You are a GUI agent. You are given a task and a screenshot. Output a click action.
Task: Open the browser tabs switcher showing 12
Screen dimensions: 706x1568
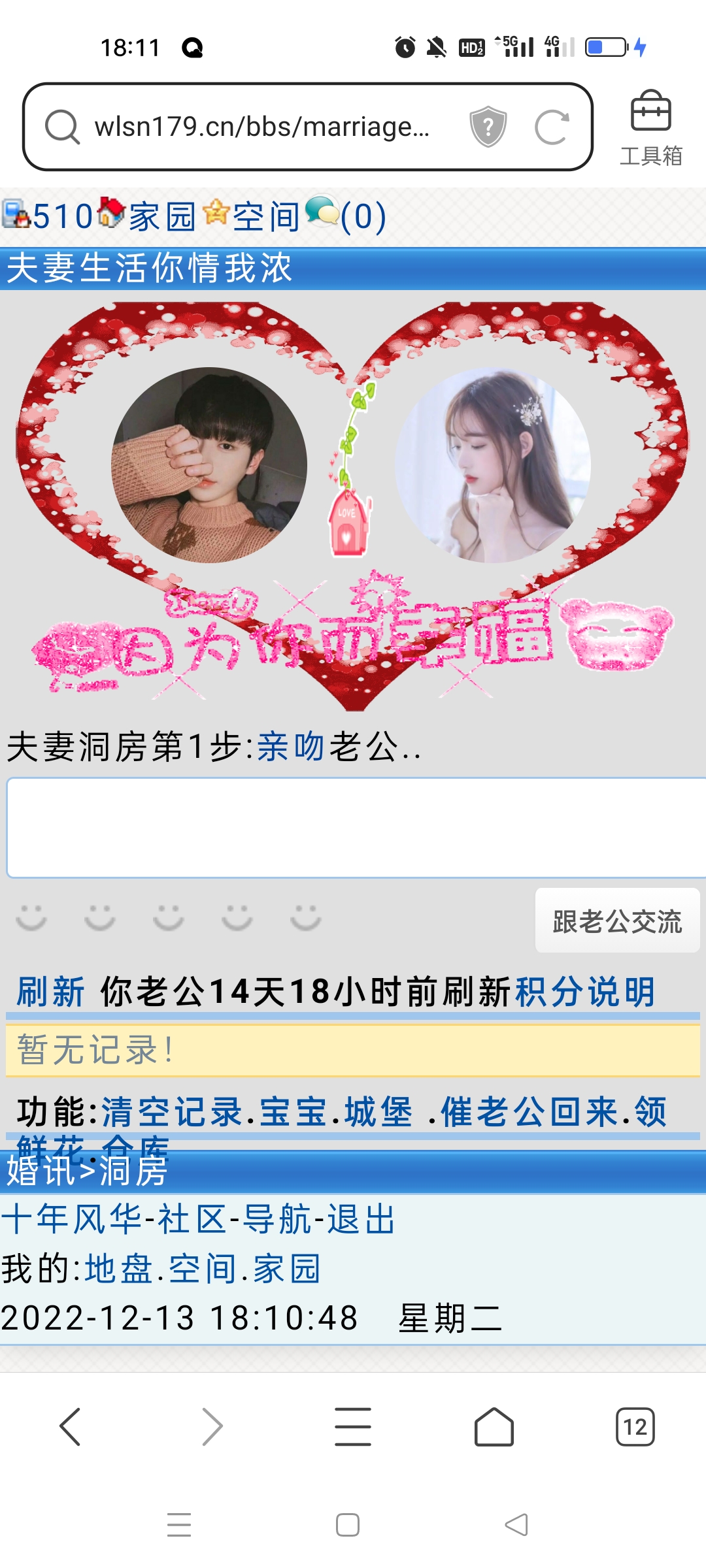click(635, 1427)
